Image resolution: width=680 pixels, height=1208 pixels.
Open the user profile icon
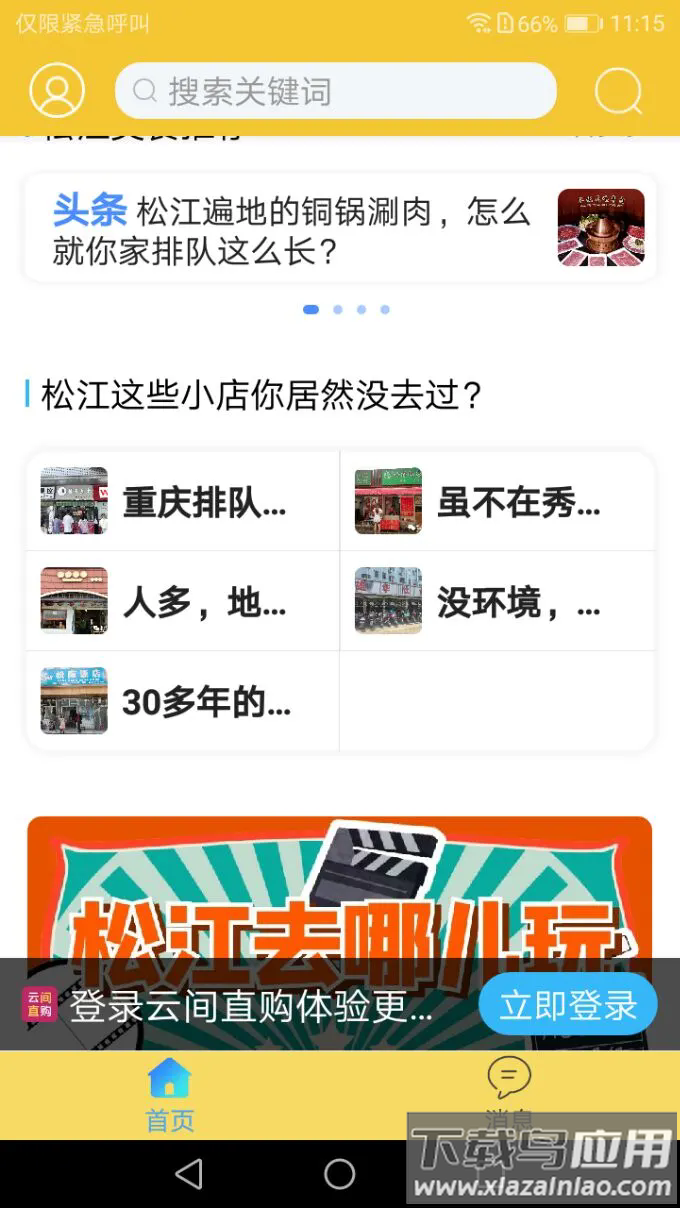[57, 91]
